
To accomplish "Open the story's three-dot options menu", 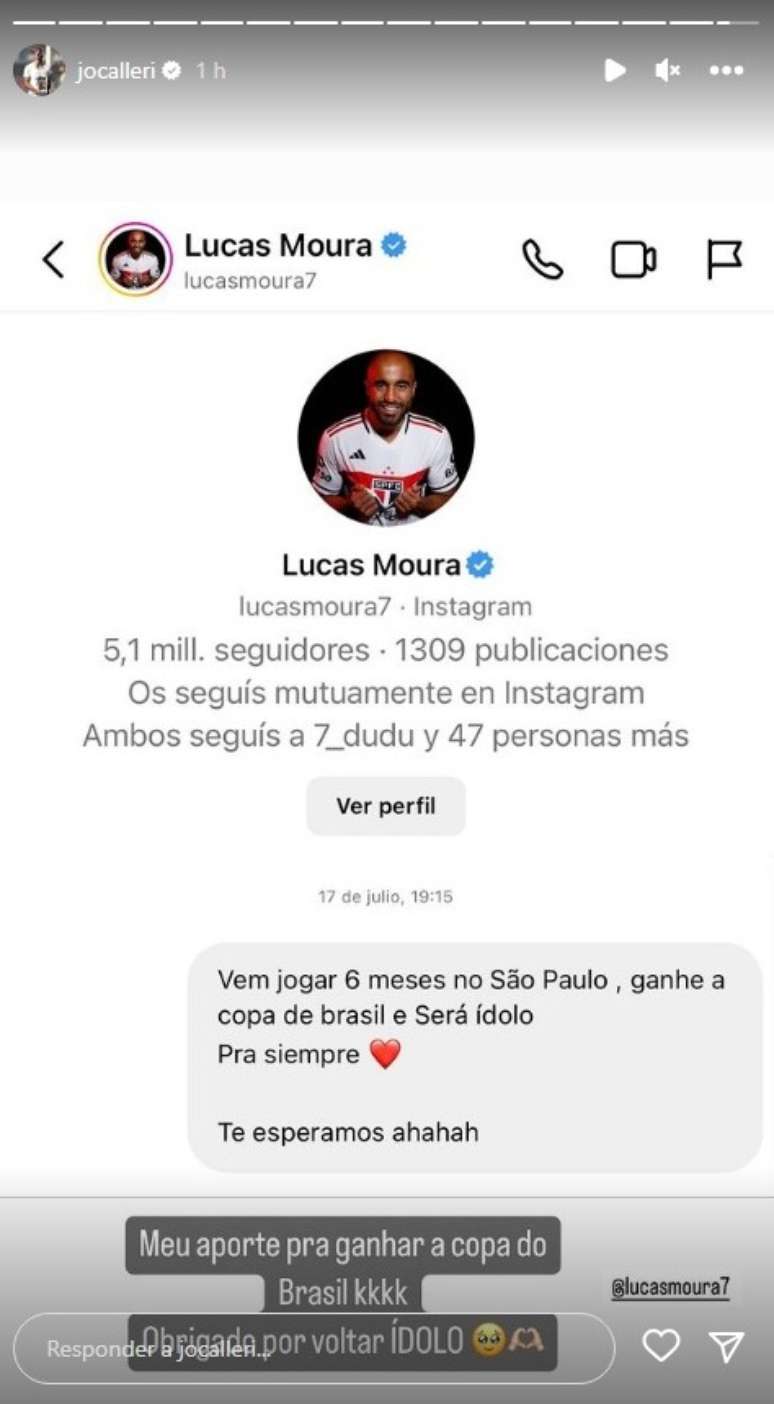I will 726,70.
